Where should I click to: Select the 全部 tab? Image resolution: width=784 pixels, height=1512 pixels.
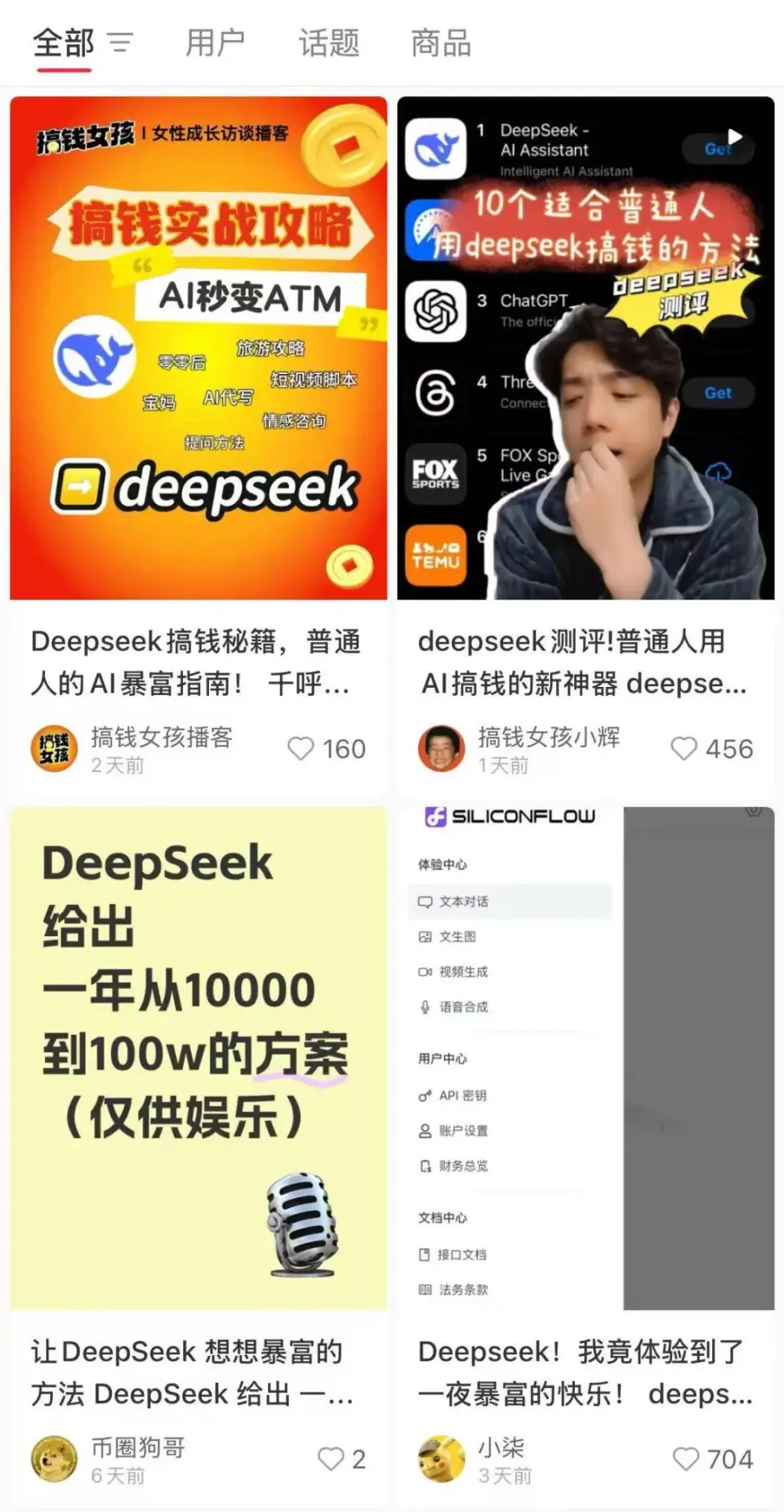pyautogui.click(x=64, y=42)
